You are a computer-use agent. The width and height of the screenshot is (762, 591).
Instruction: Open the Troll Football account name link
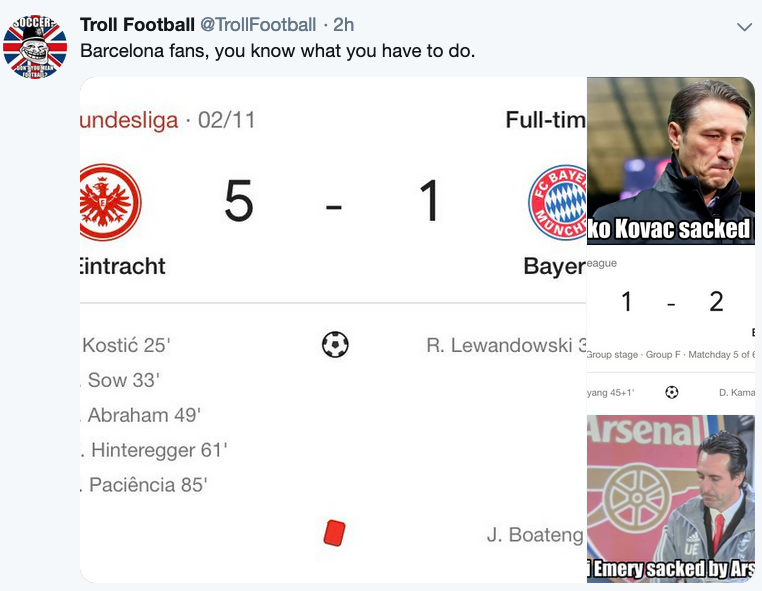pos(137,25)
